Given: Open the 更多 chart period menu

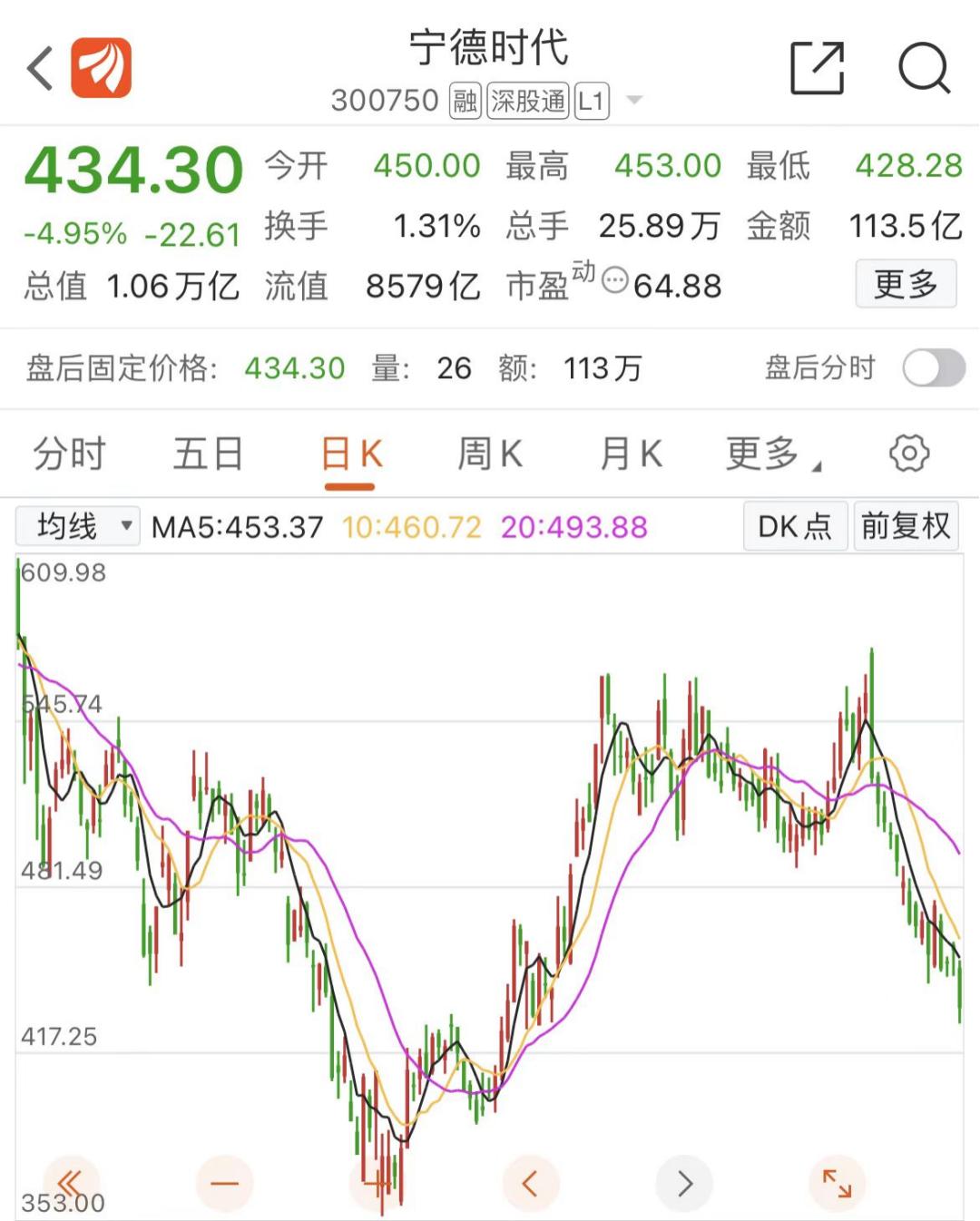Looking at the screenshot, I should [x=771, y=454].
